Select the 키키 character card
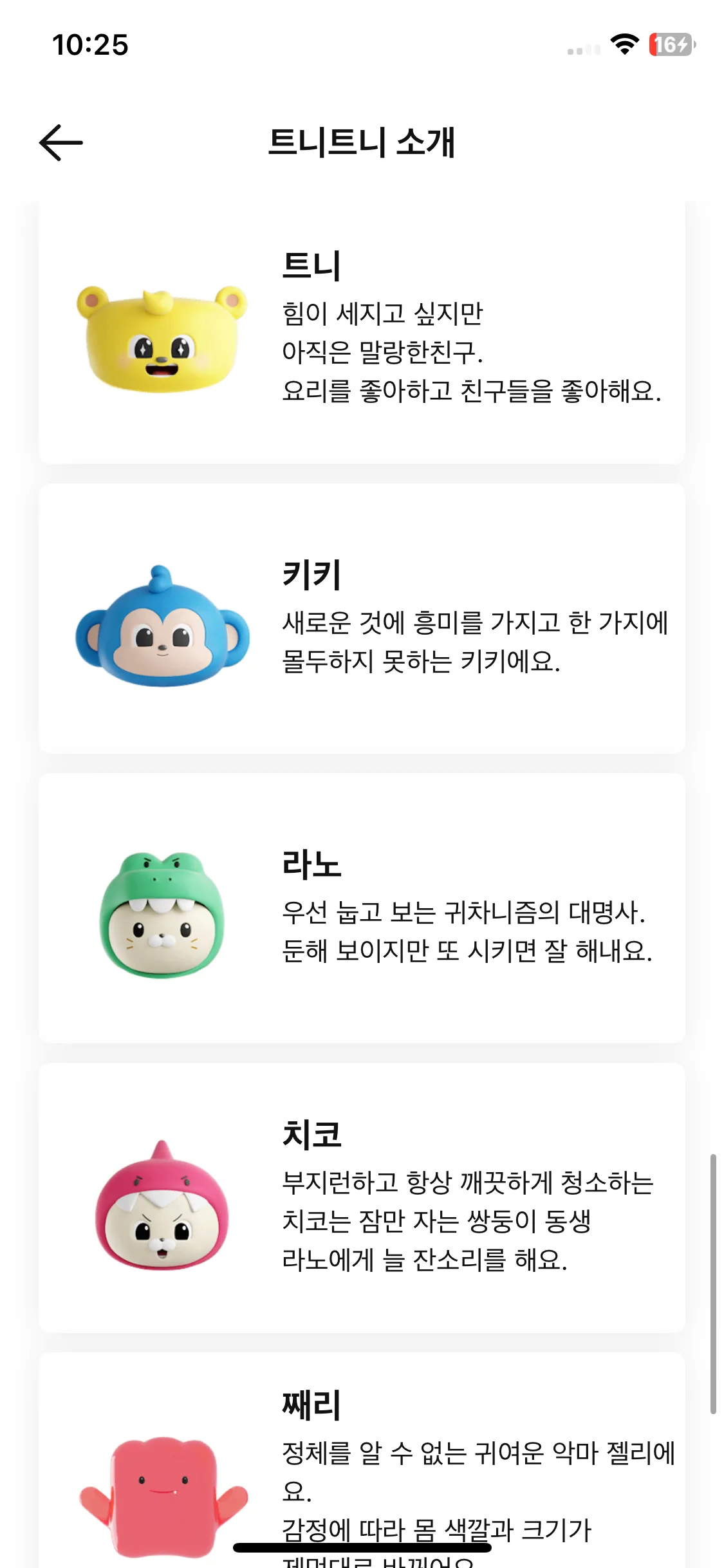This screenshot has width=724, height=1568. [362, 618]
